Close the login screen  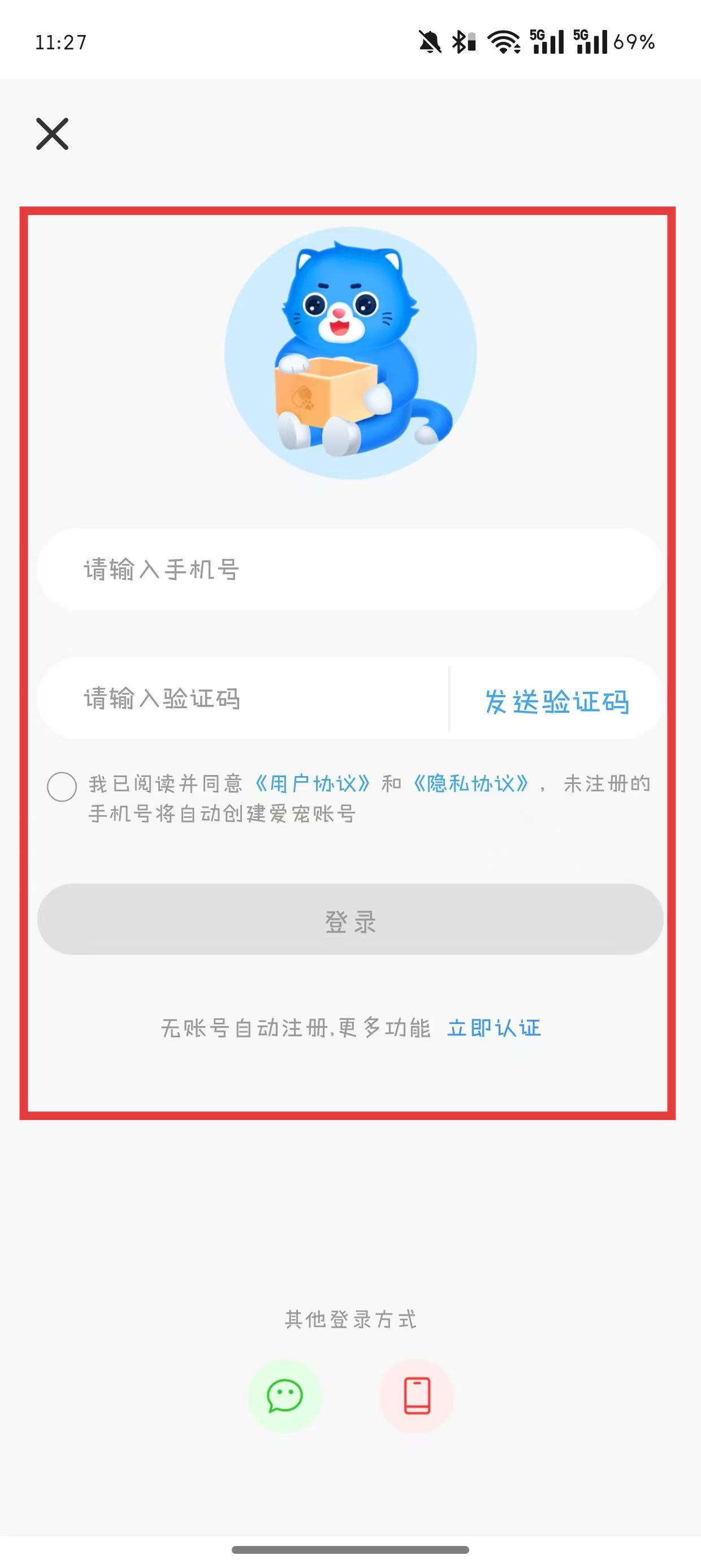[53, 134]
